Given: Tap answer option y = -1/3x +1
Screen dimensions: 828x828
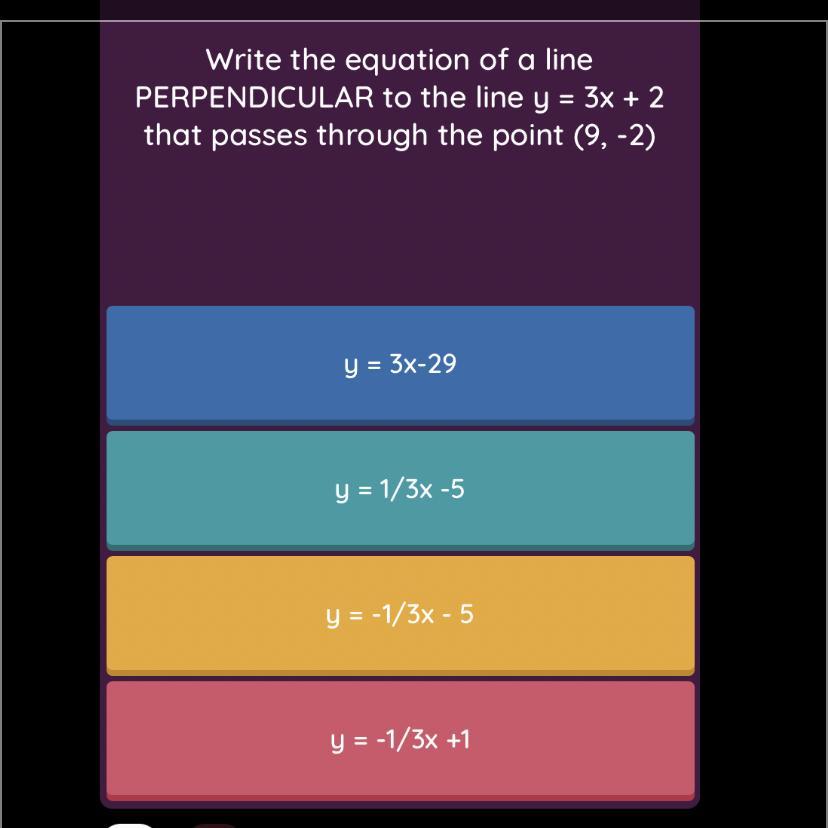Looking at the screenshot, I should (400, 739).
